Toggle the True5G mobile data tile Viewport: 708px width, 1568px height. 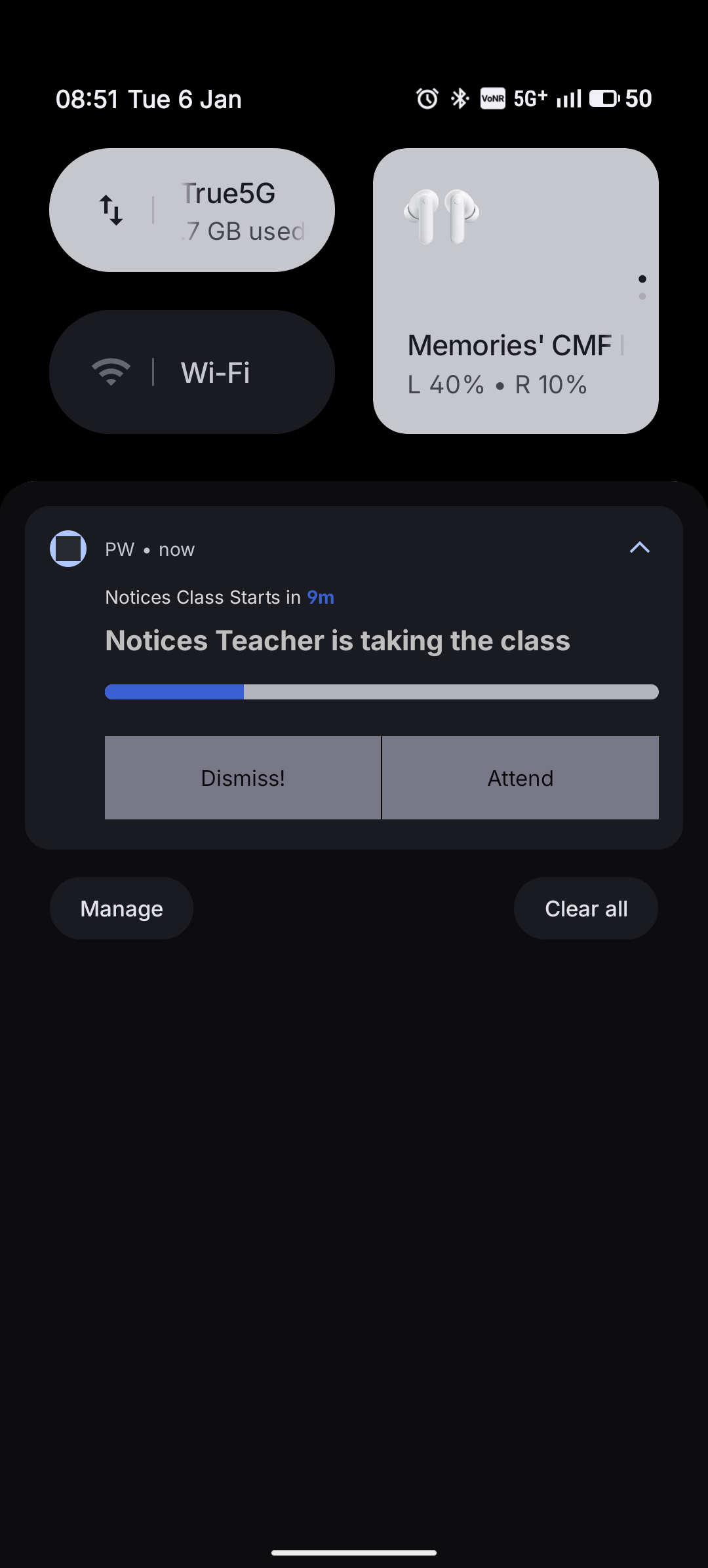pos(192,210)
